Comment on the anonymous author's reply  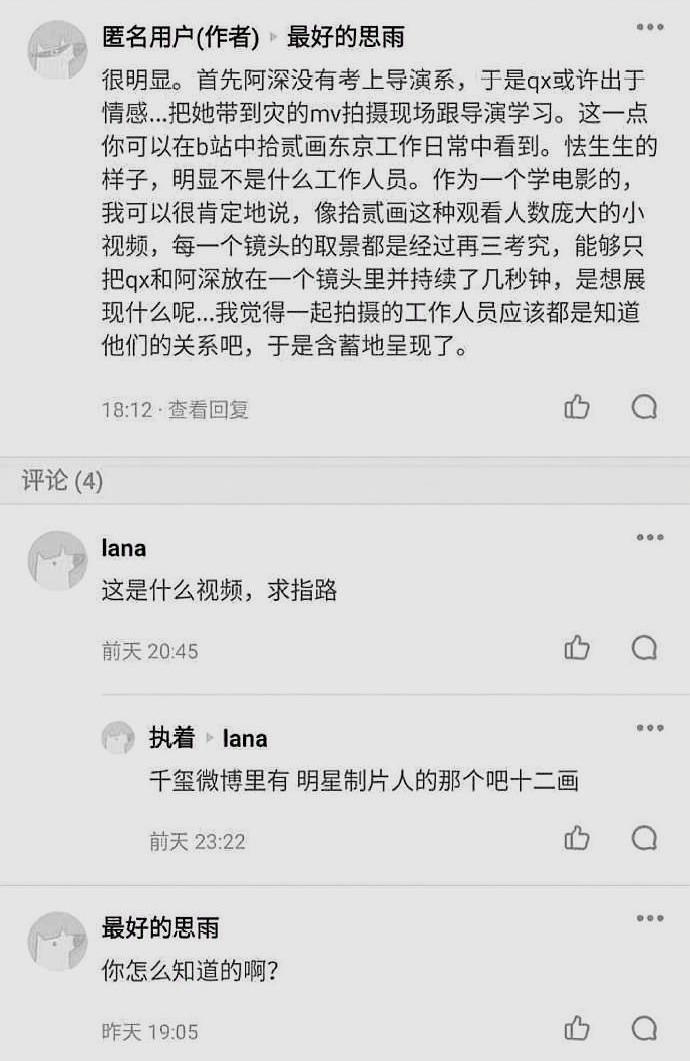pyautogui.click(x=645, y=407)
